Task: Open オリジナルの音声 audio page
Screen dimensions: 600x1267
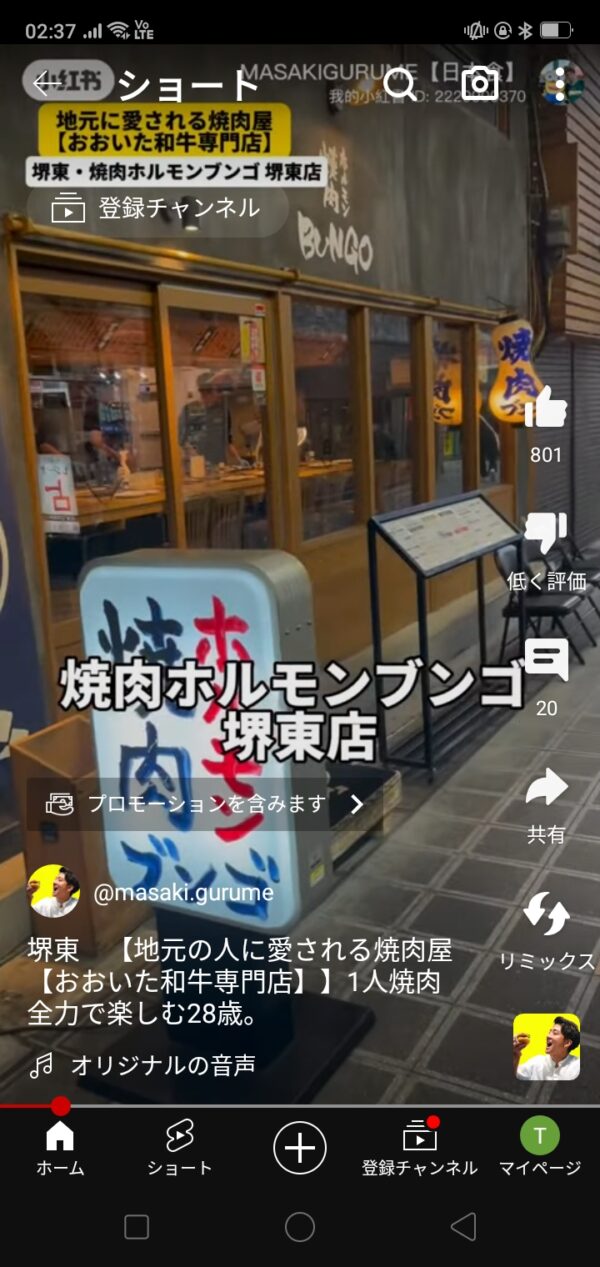Action: click(162, 1066)
